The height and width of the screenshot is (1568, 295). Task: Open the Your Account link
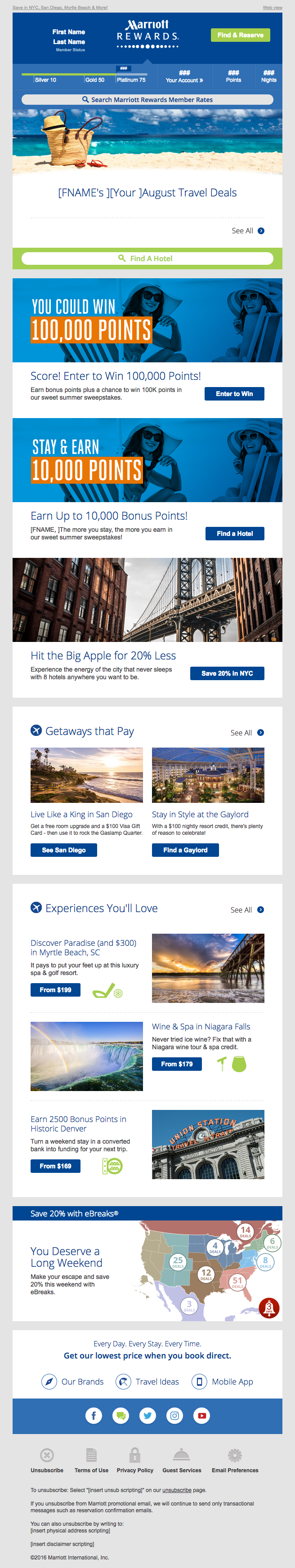[184, 80]
